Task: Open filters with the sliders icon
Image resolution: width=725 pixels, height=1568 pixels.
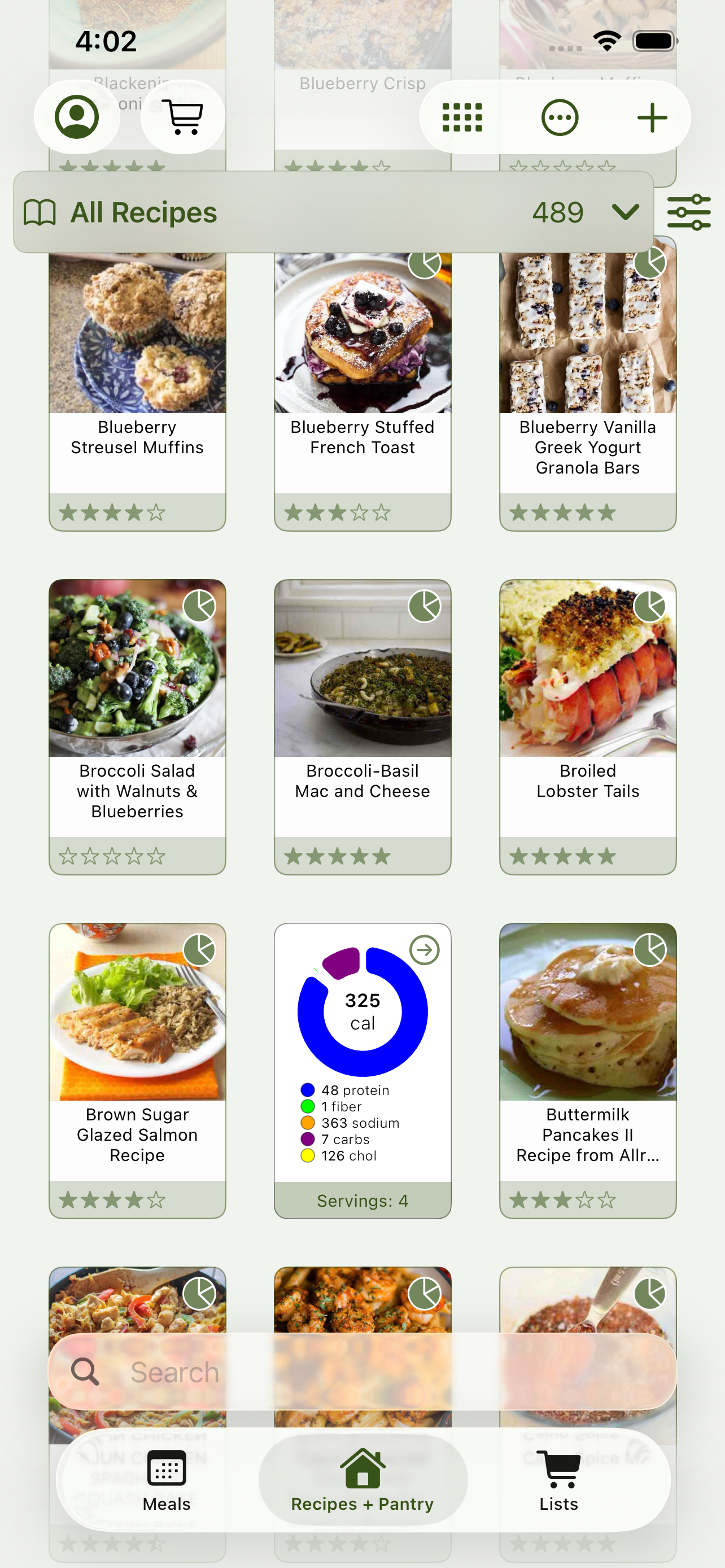Action: pos(688,212)
